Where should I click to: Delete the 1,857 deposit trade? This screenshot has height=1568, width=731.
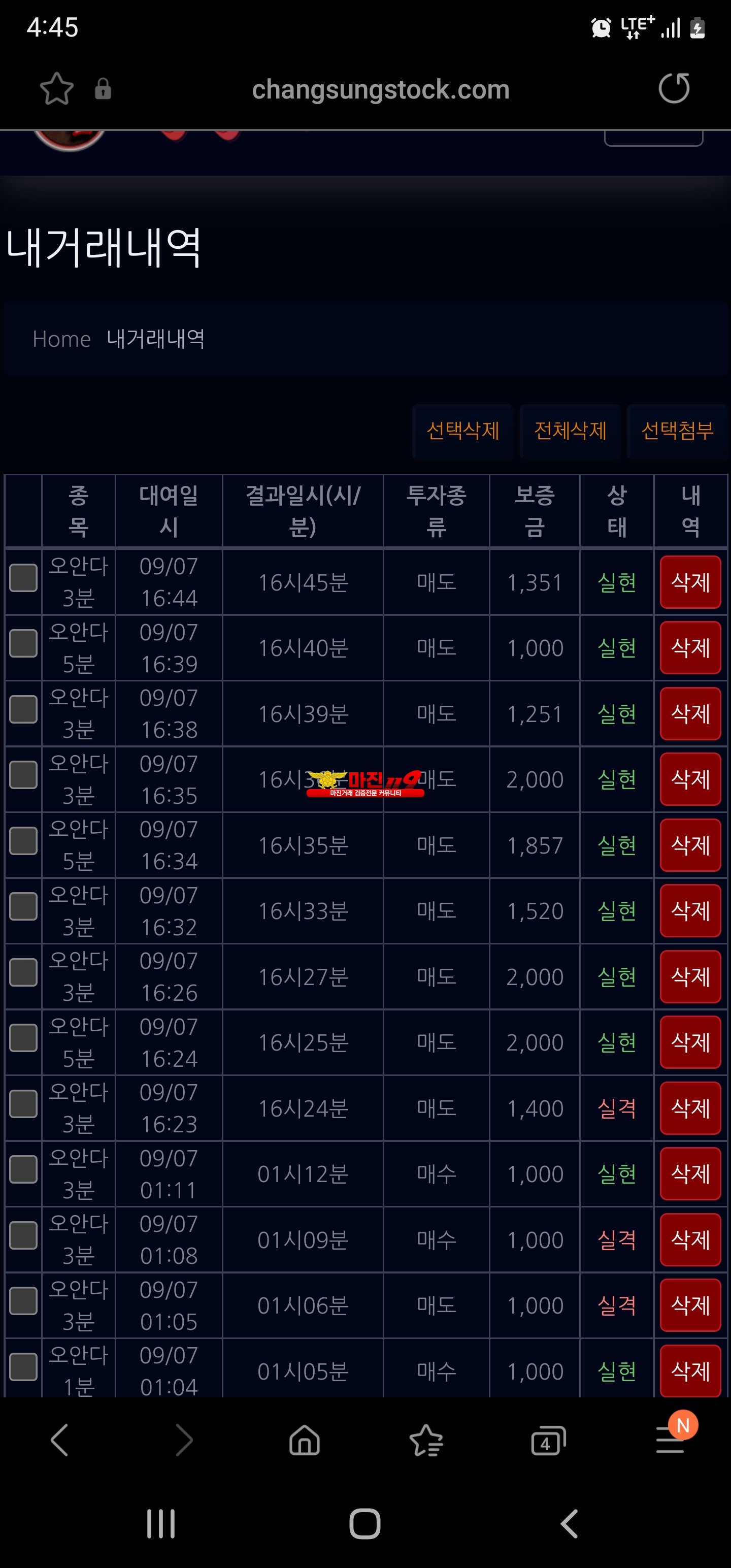690,845
